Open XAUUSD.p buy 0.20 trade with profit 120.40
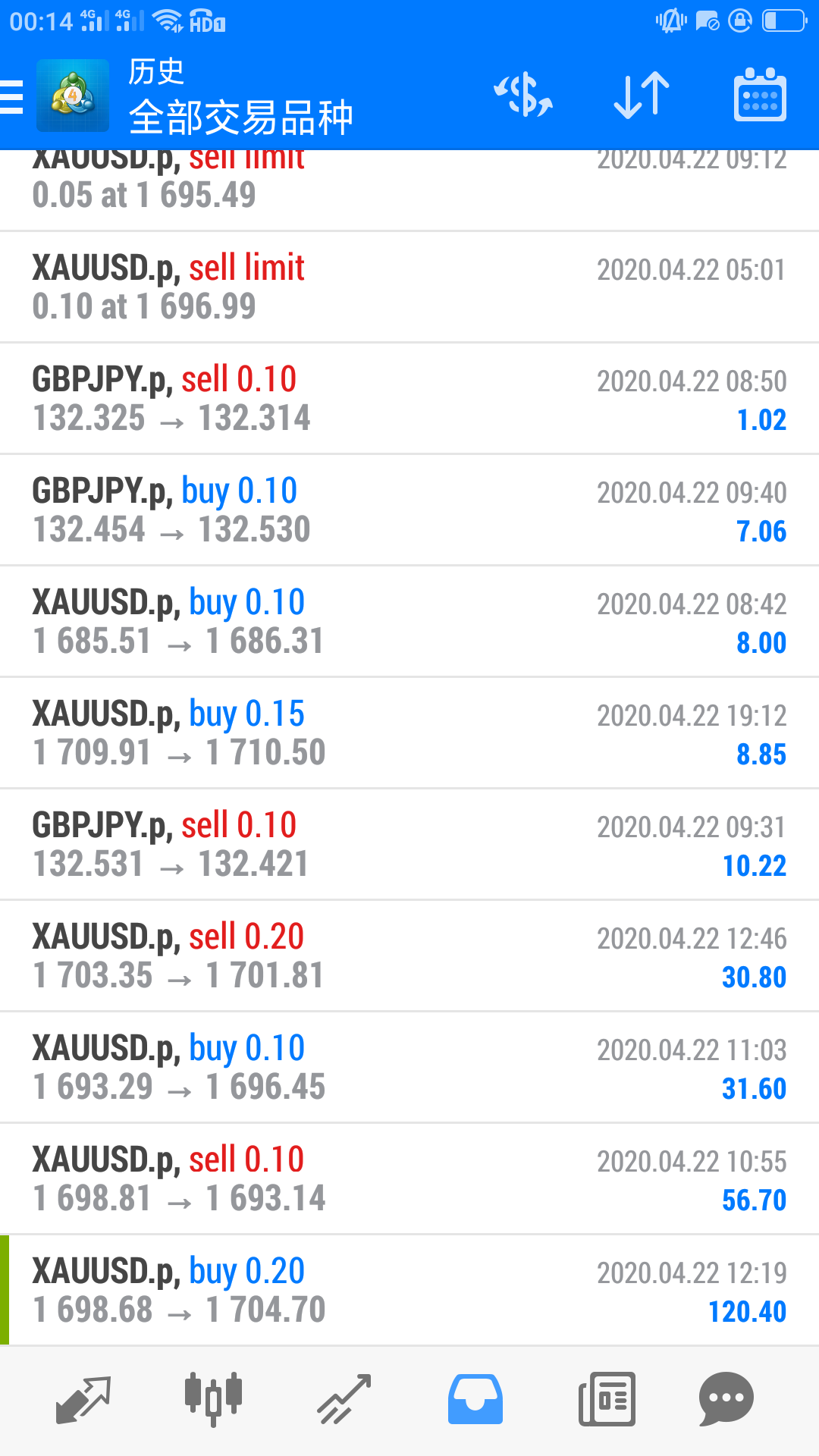This screenshot has height=1456, width=819. [409, 1290]
